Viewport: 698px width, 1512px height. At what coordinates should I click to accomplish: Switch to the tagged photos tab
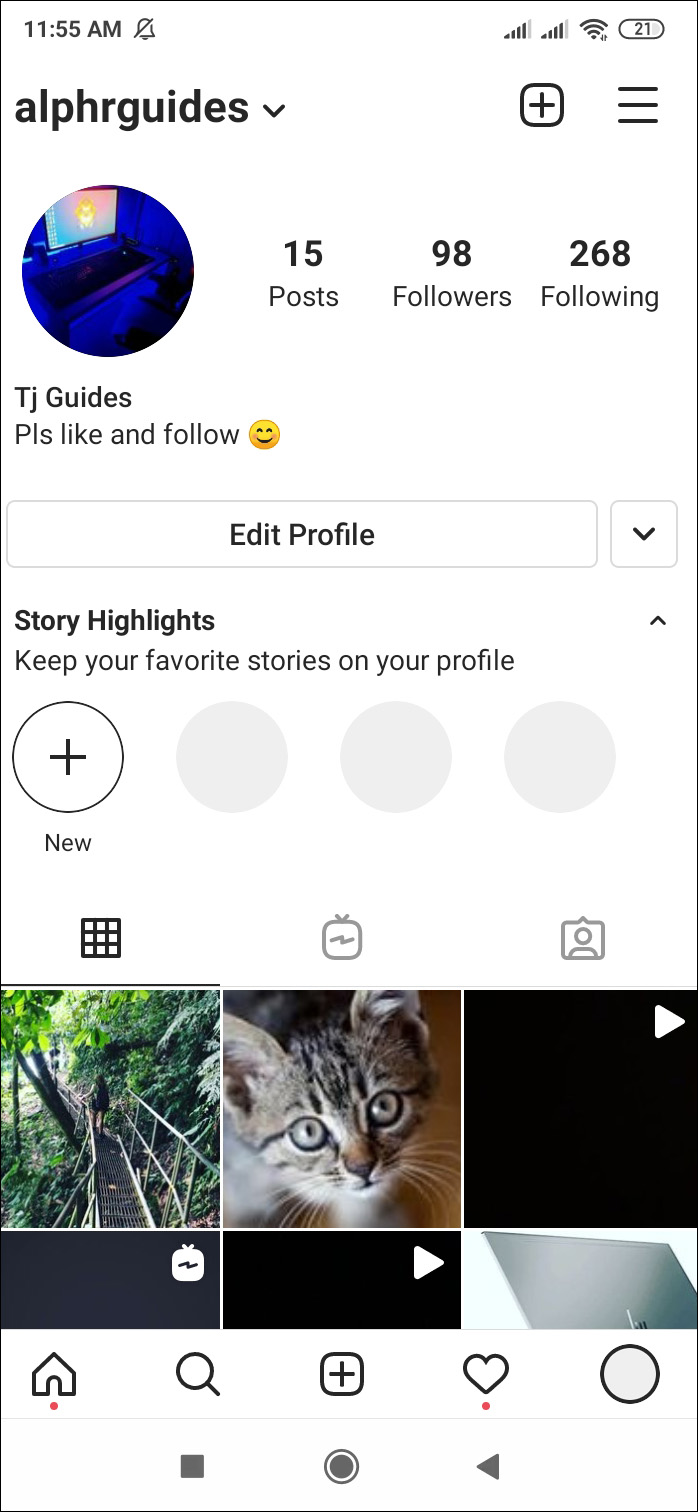coord(583,939)
